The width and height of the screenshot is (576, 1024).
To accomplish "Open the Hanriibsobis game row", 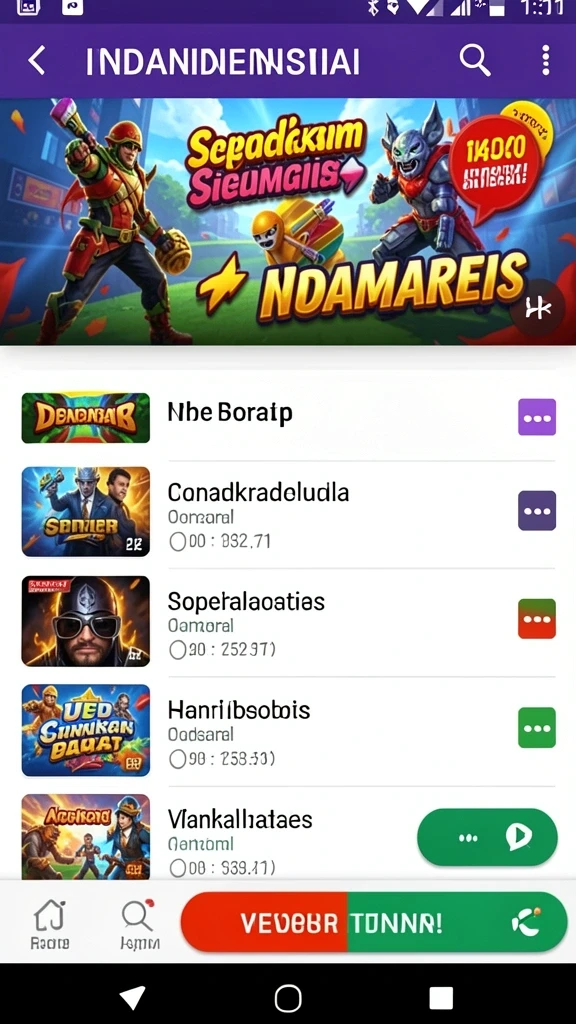I will [288, 731].
